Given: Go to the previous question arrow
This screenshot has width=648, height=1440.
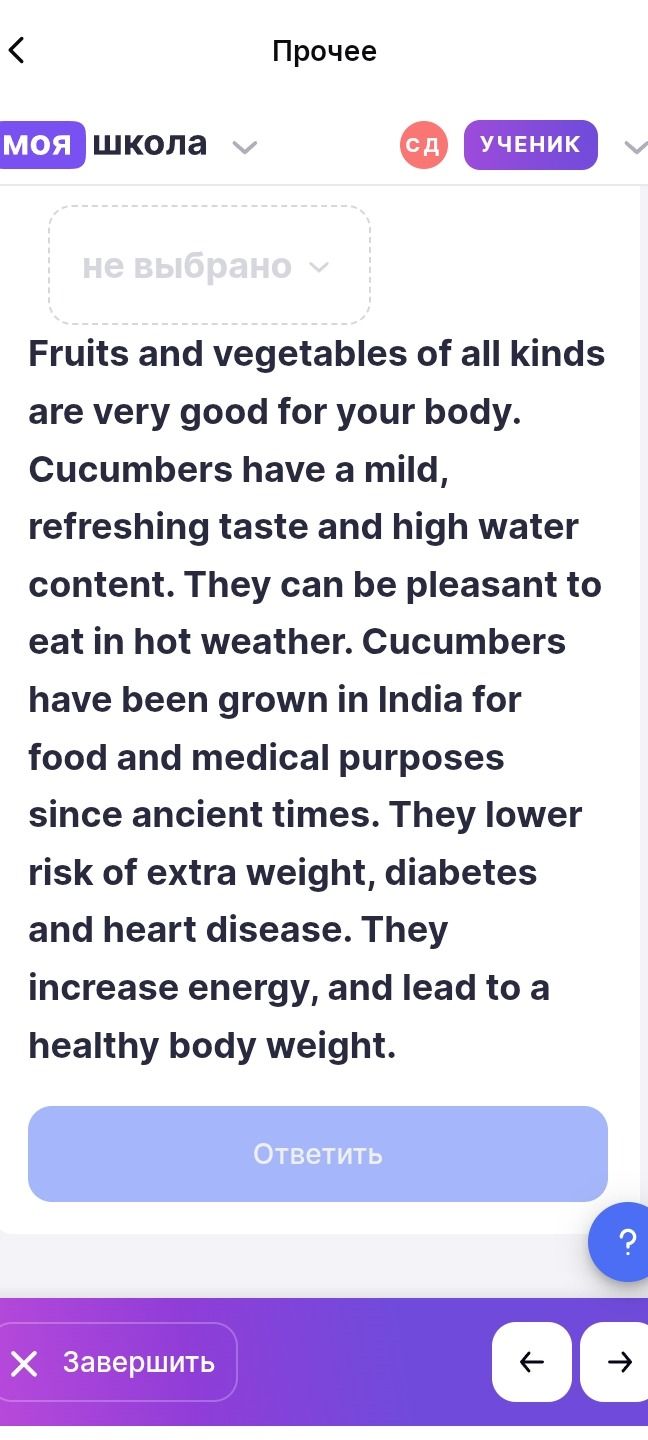Looking at the screenshot, I should (532, 1362).
